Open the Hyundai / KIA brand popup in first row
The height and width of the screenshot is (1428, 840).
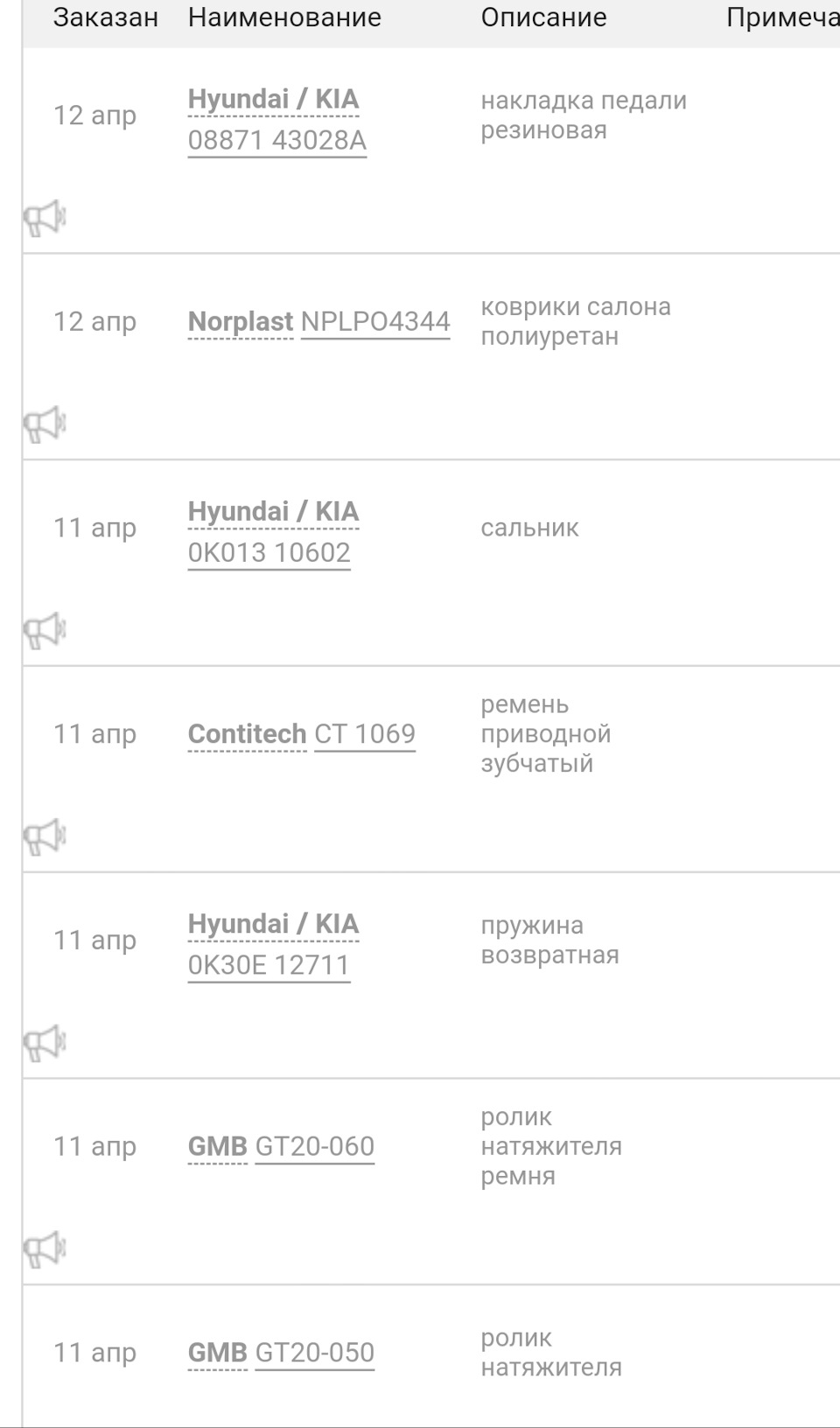click(273, 99)
